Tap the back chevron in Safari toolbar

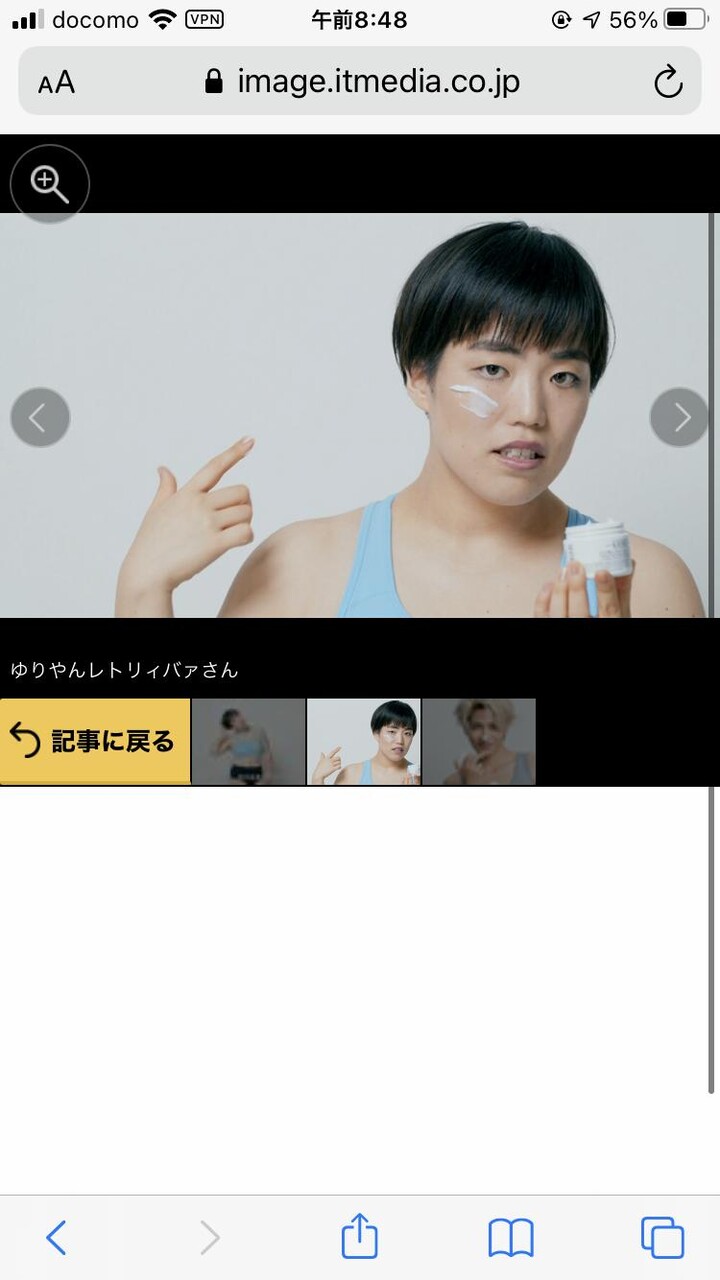(x=56, y=1238)
